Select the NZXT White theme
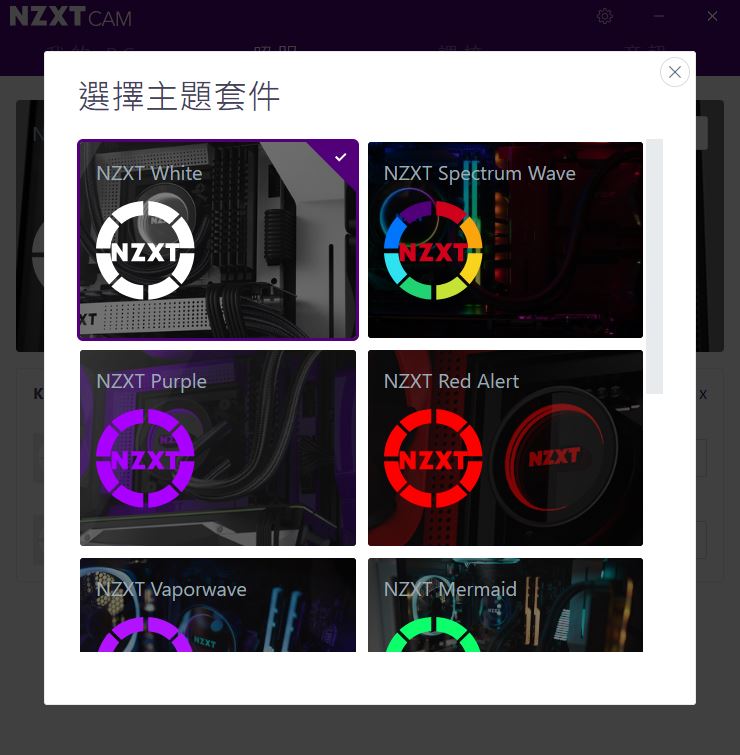Image resolution: width=740 pixels, height=755 pixels. (x=218, y=240)
